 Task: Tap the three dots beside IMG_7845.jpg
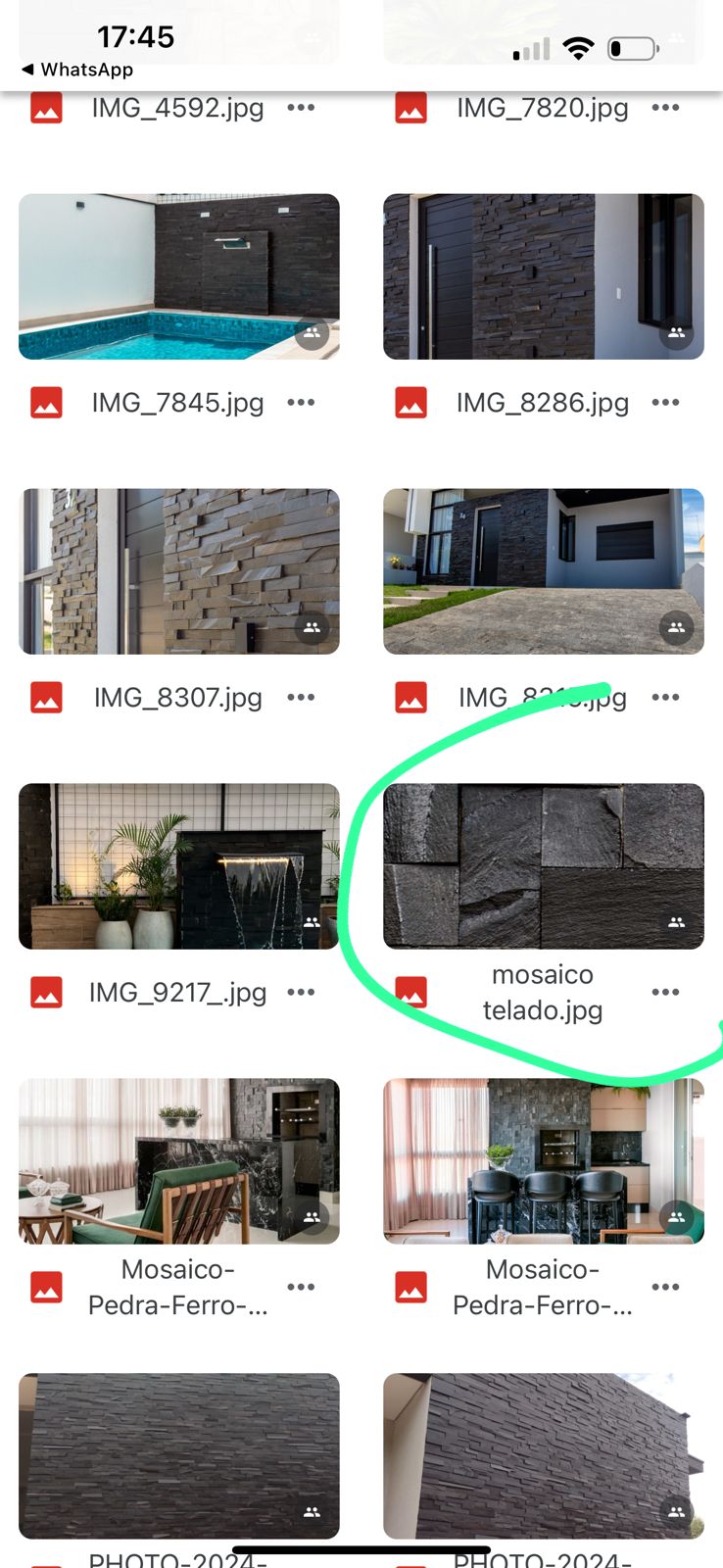coord(301,403)
